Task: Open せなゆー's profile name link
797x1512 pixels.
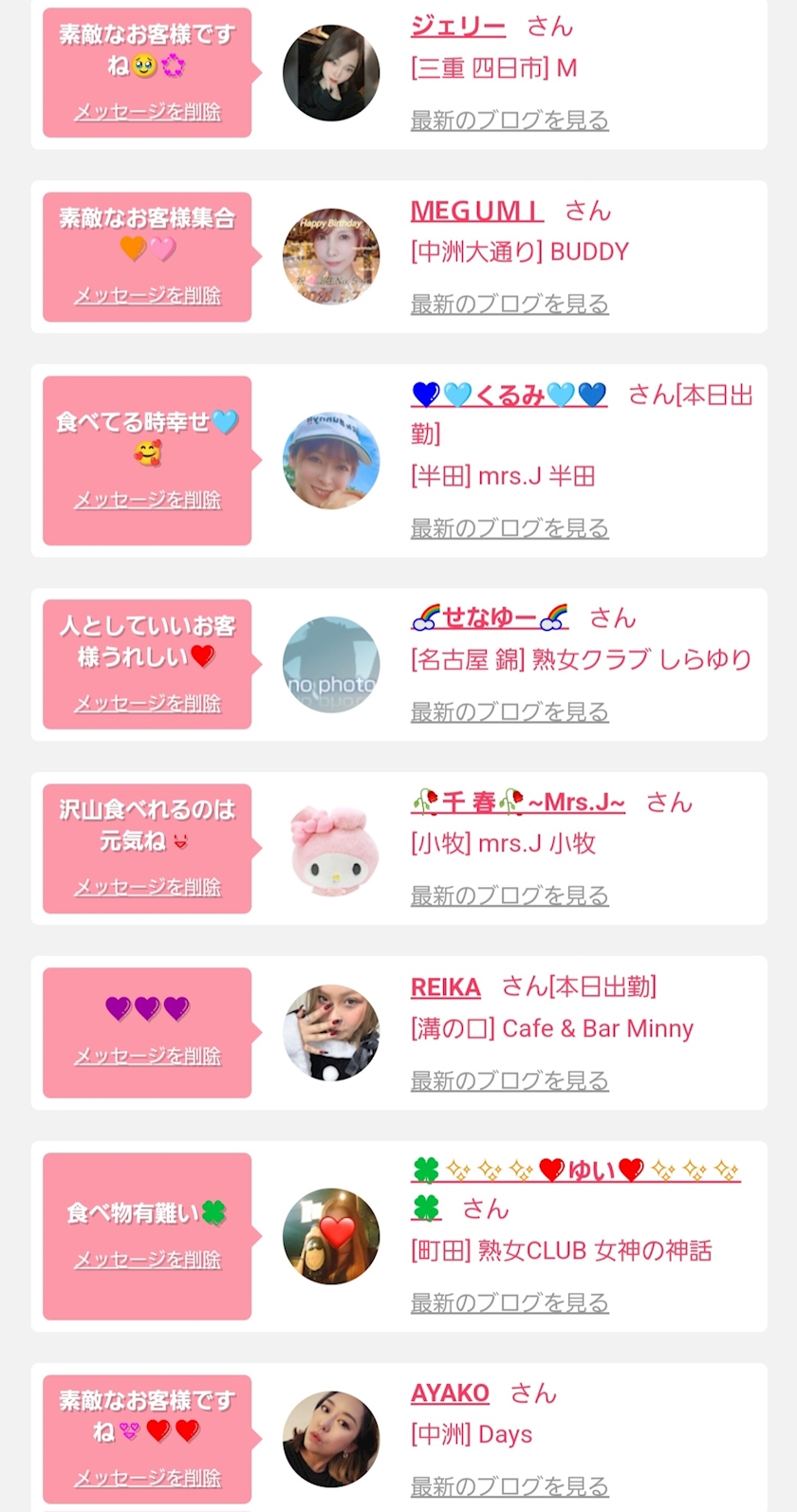Action: click(x=490, y=618)
